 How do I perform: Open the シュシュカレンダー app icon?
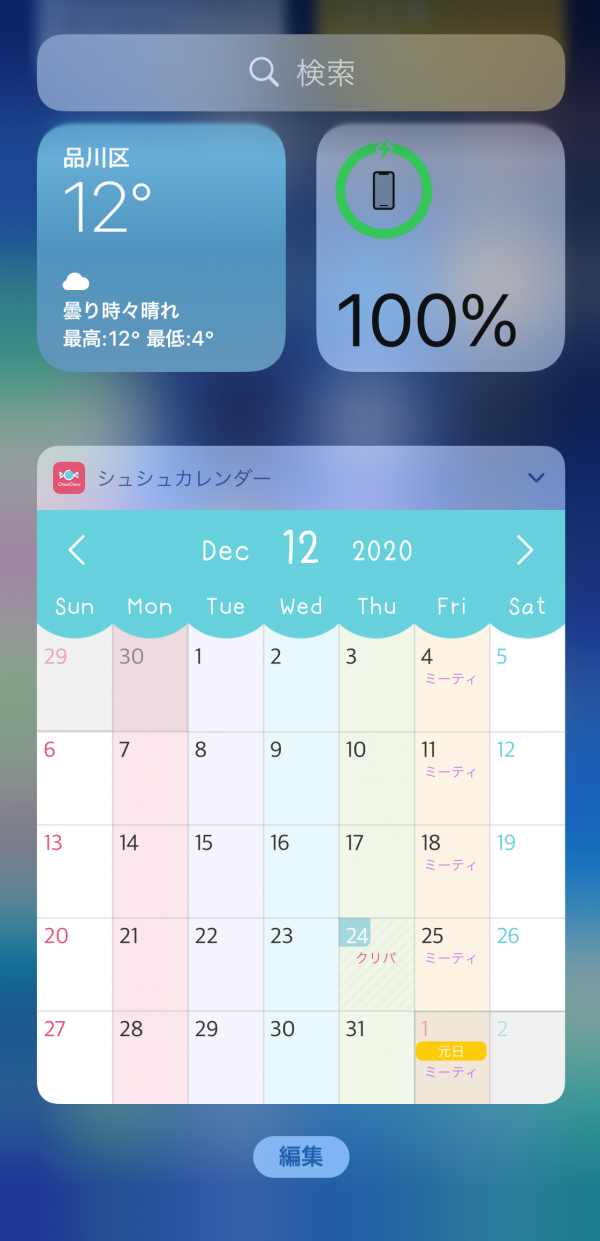pos(69,478)
